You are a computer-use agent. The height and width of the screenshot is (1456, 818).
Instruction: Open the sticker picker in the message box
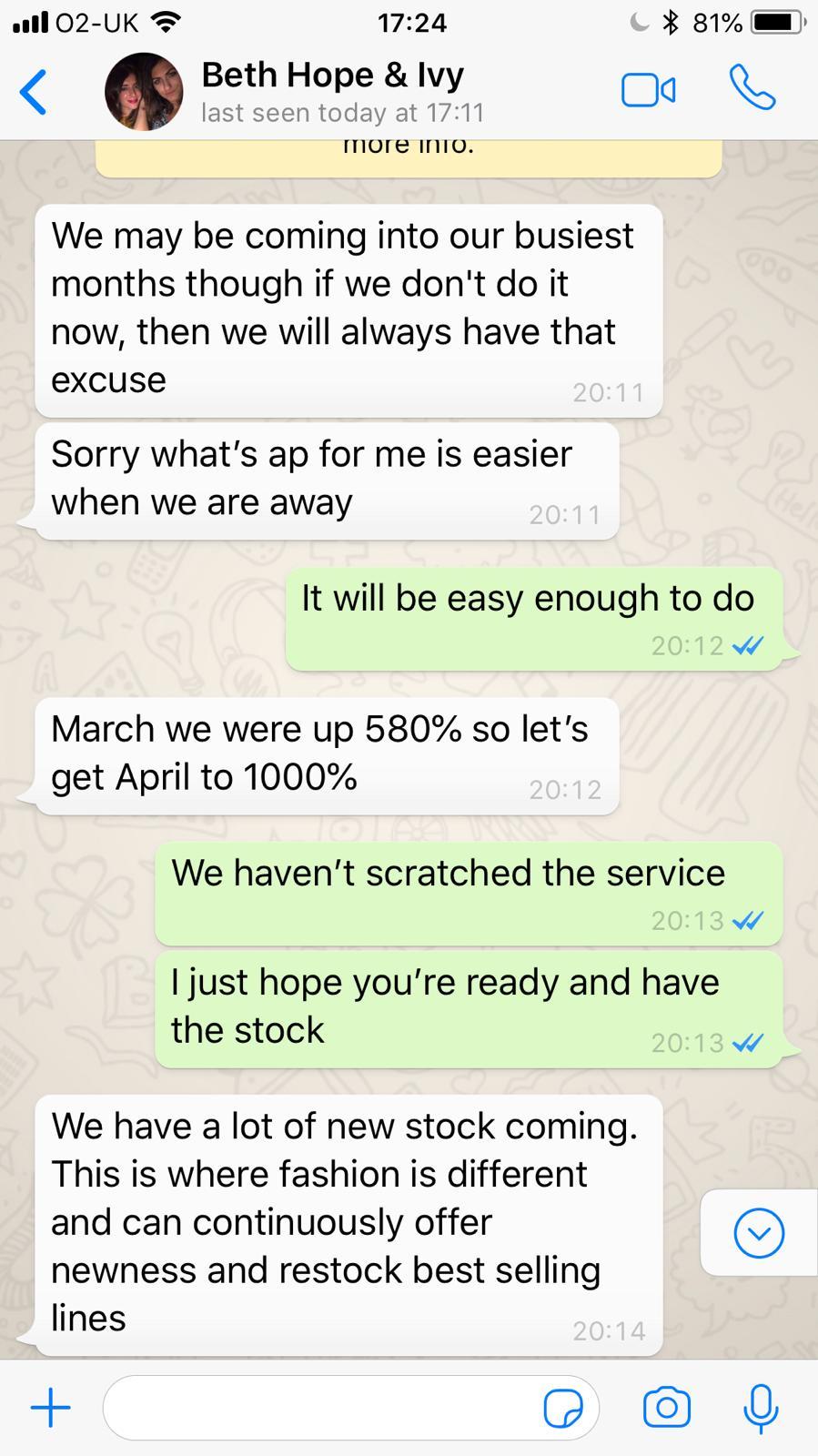click(x=562, y=1409)
